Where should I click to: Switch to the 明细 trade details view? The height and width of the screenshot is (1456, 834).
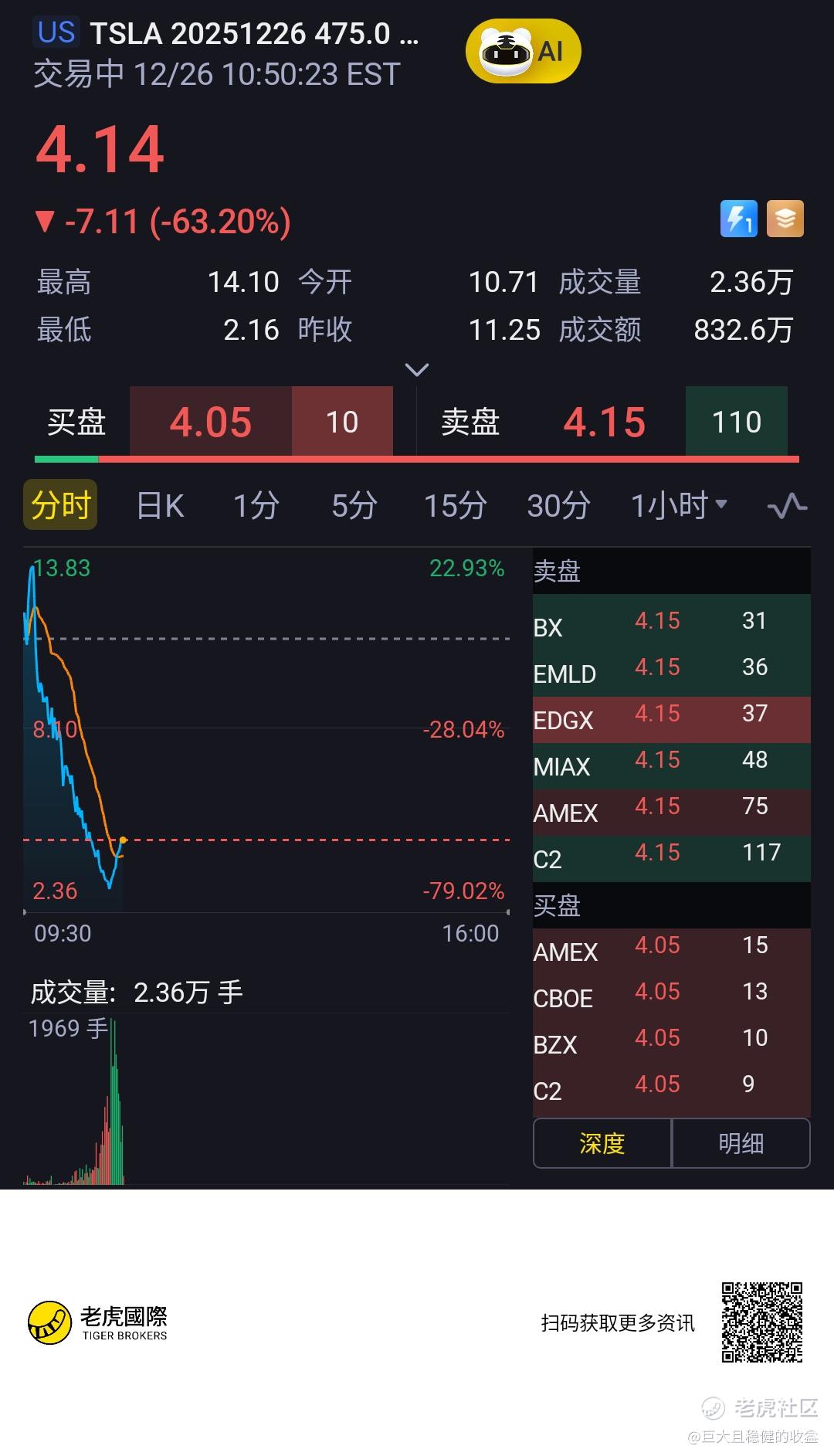741,1143
